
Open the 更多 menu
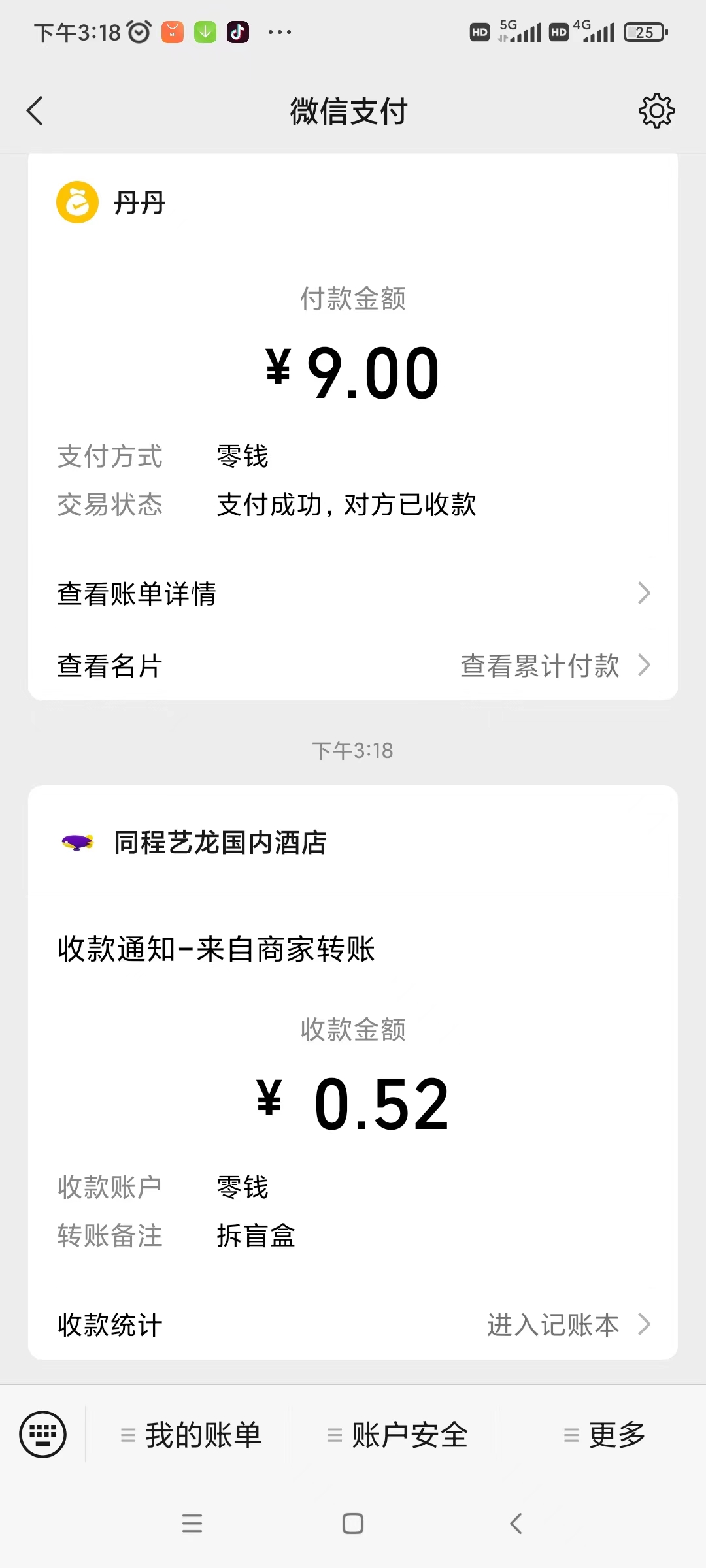tap(603, 1435)
